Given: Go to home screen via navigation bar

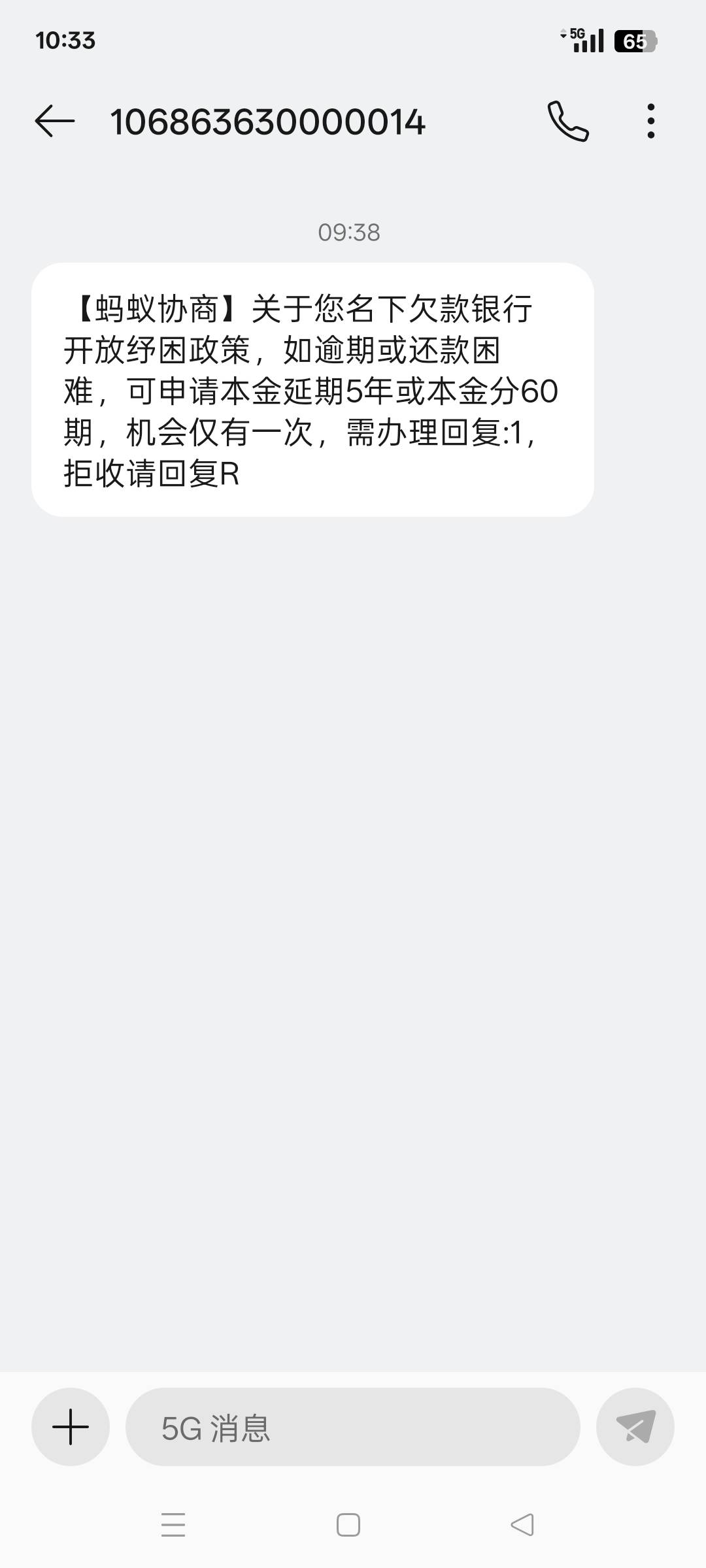Looking at the screenshot, I should click(x=348, y=1525).
